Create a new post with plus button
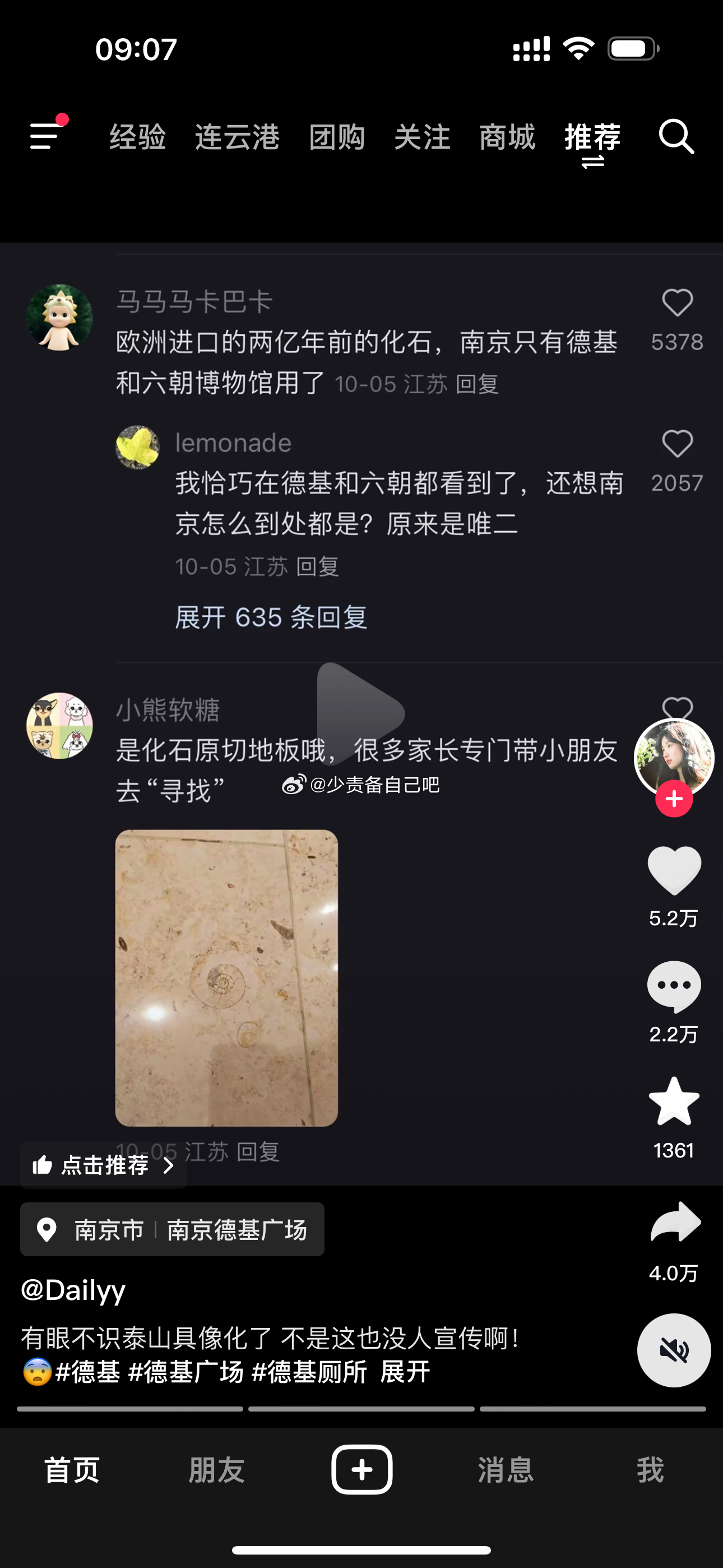This screenshot has height=1568, width=723. [x=361, y=1469]
